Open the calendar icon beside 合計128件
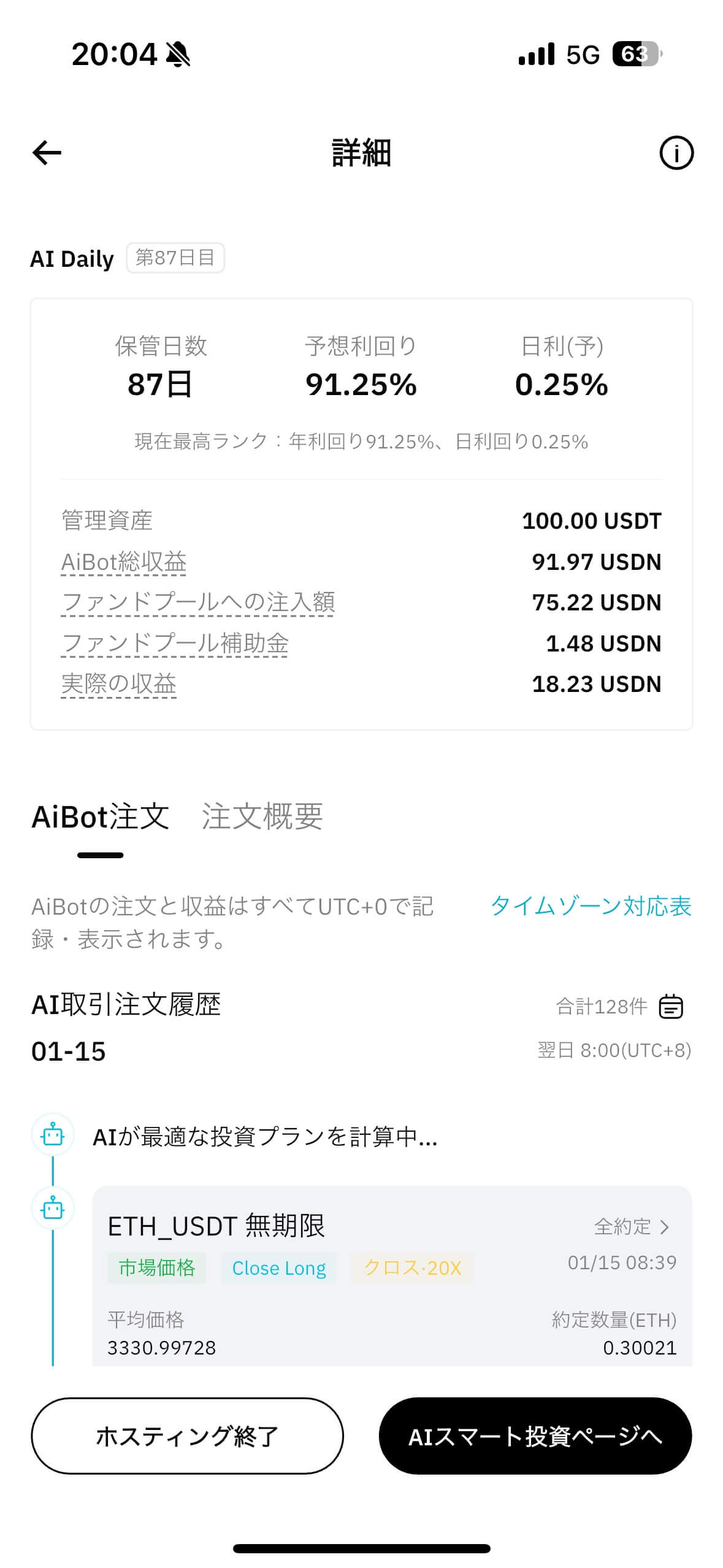The width and height of the screenshot is (723, 1568). coord(671,1005)
